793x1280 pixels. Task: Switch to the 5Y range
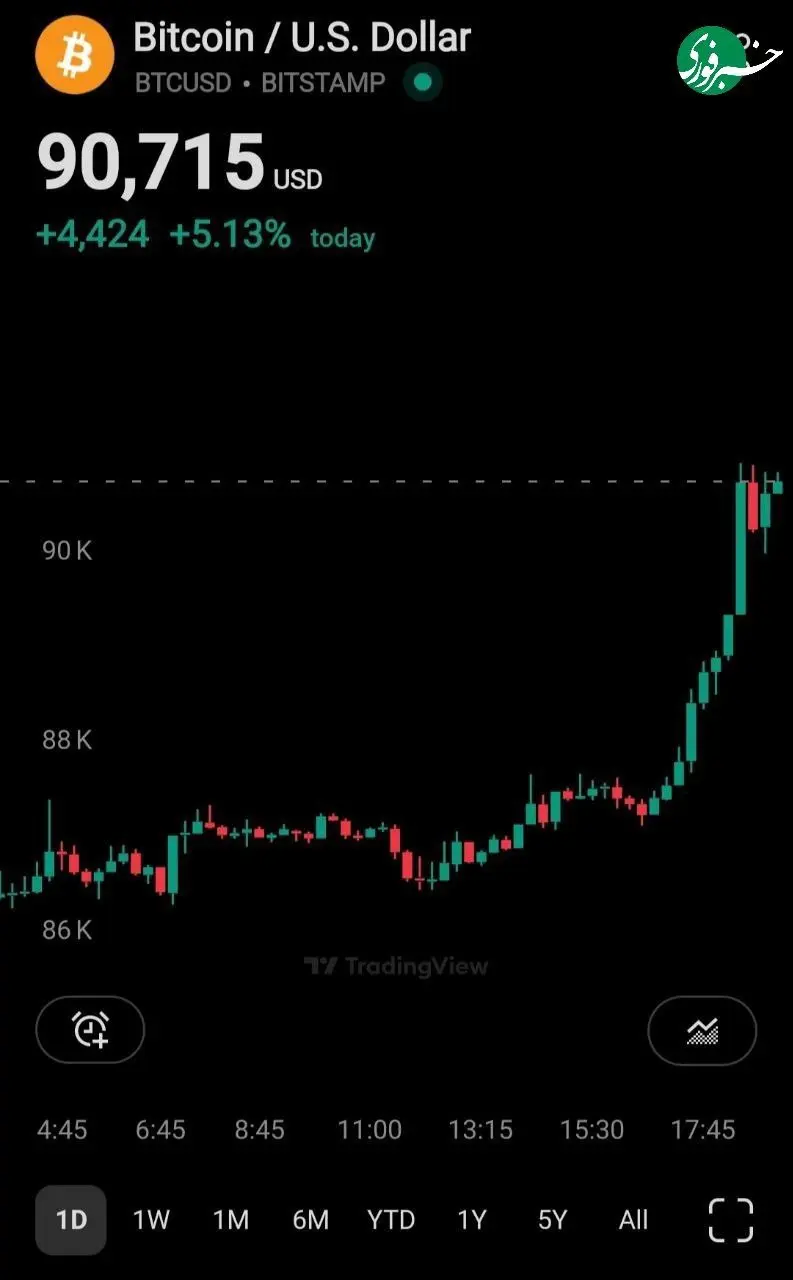[x=552, y=1220]
